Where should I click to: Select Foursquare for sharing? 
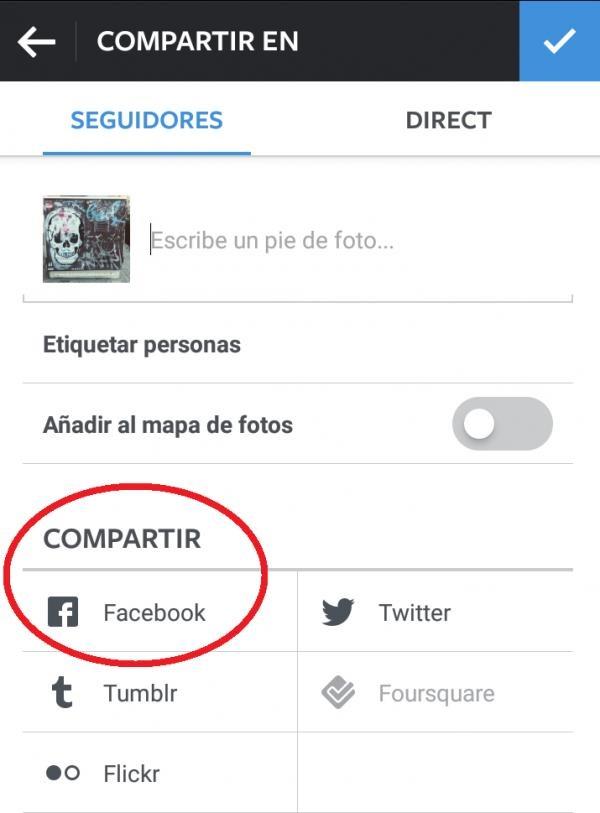(x=435, y=693)
